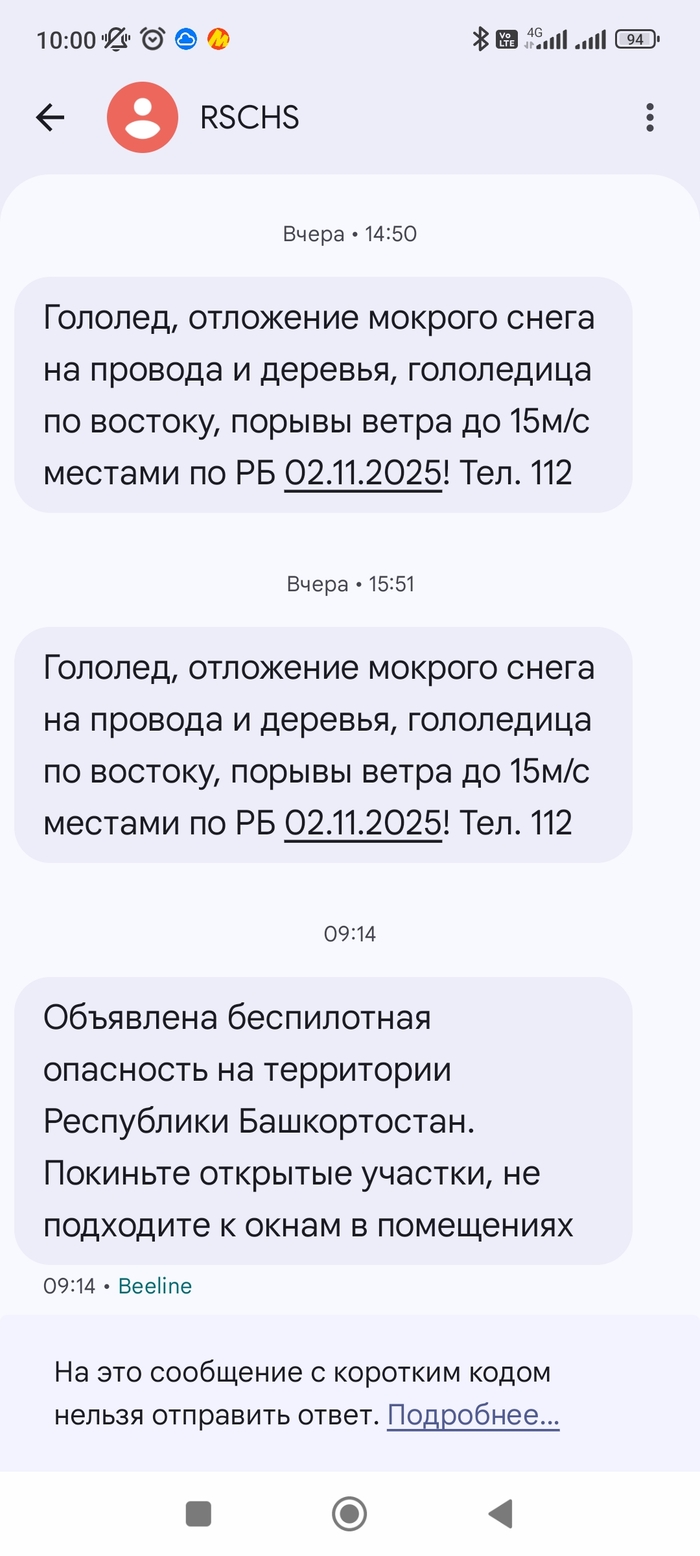This screenshot has width=700, height=1556.
Task: Tap the 02.11.2025 date link in 14:50 message
Action: click(x=363, y=473)
